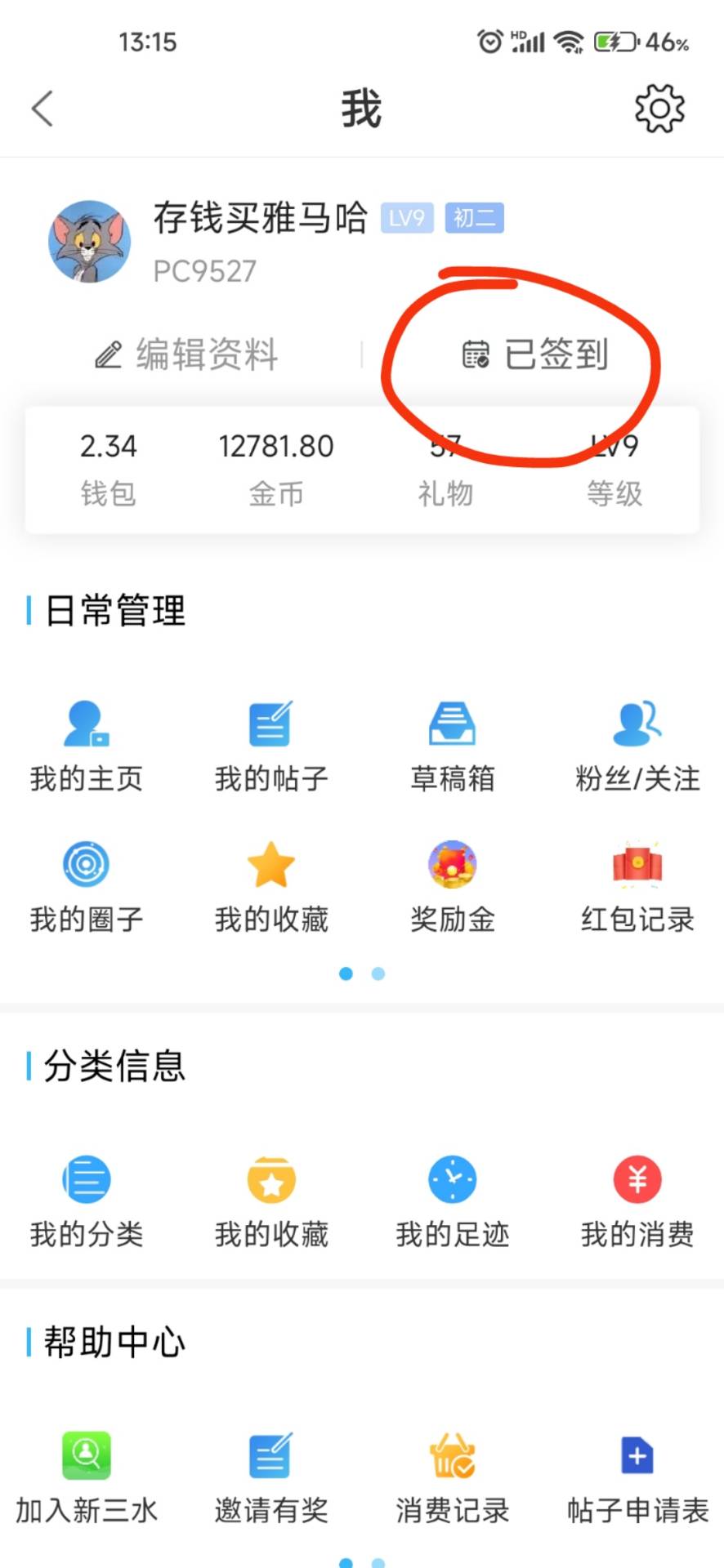Open 我的圈子 circles
The image size is (724, 1568).
pos(87,887)
